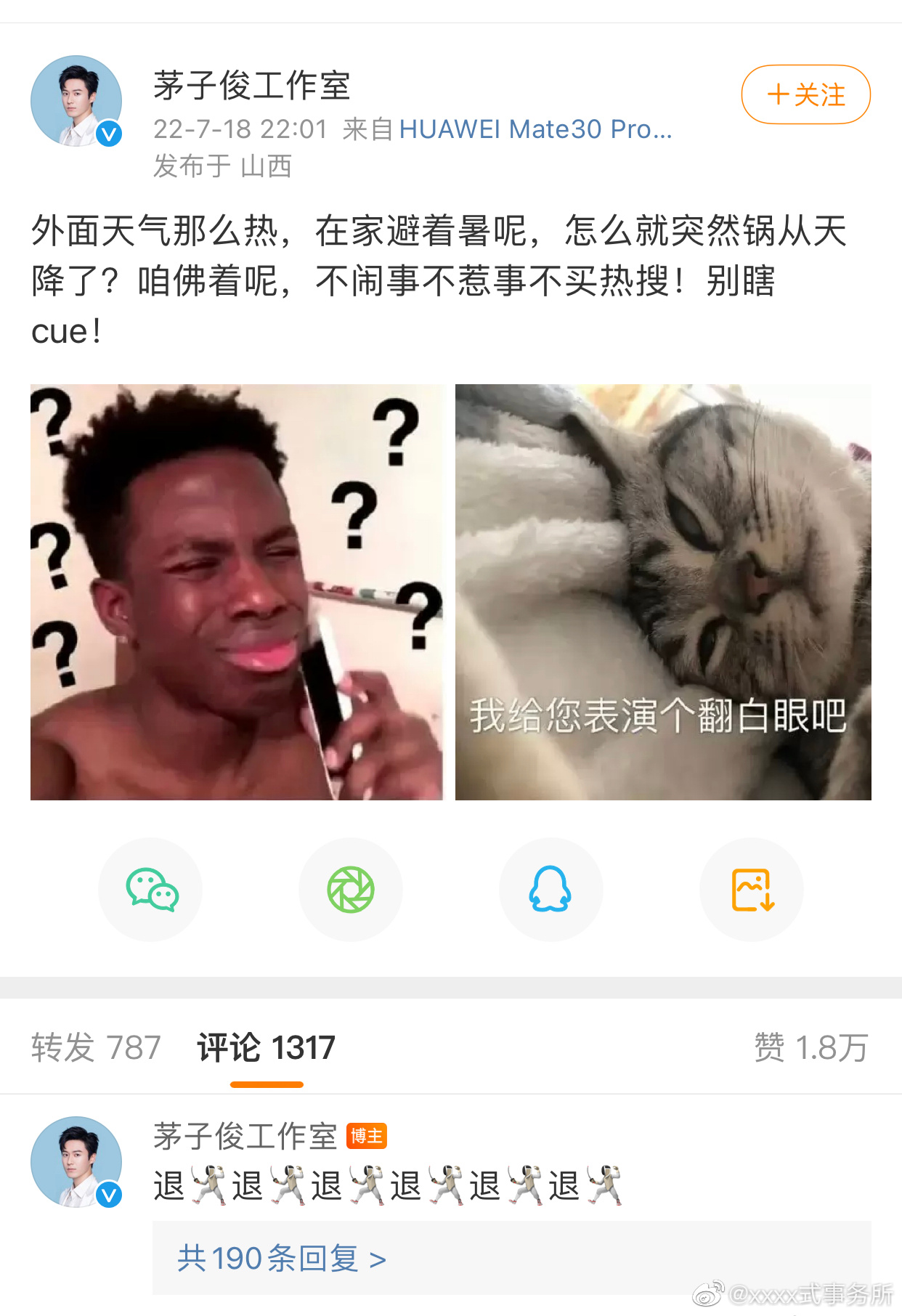Save the post as image icon
This screenshot has width=902, height=1316.
tap(752, 889)
